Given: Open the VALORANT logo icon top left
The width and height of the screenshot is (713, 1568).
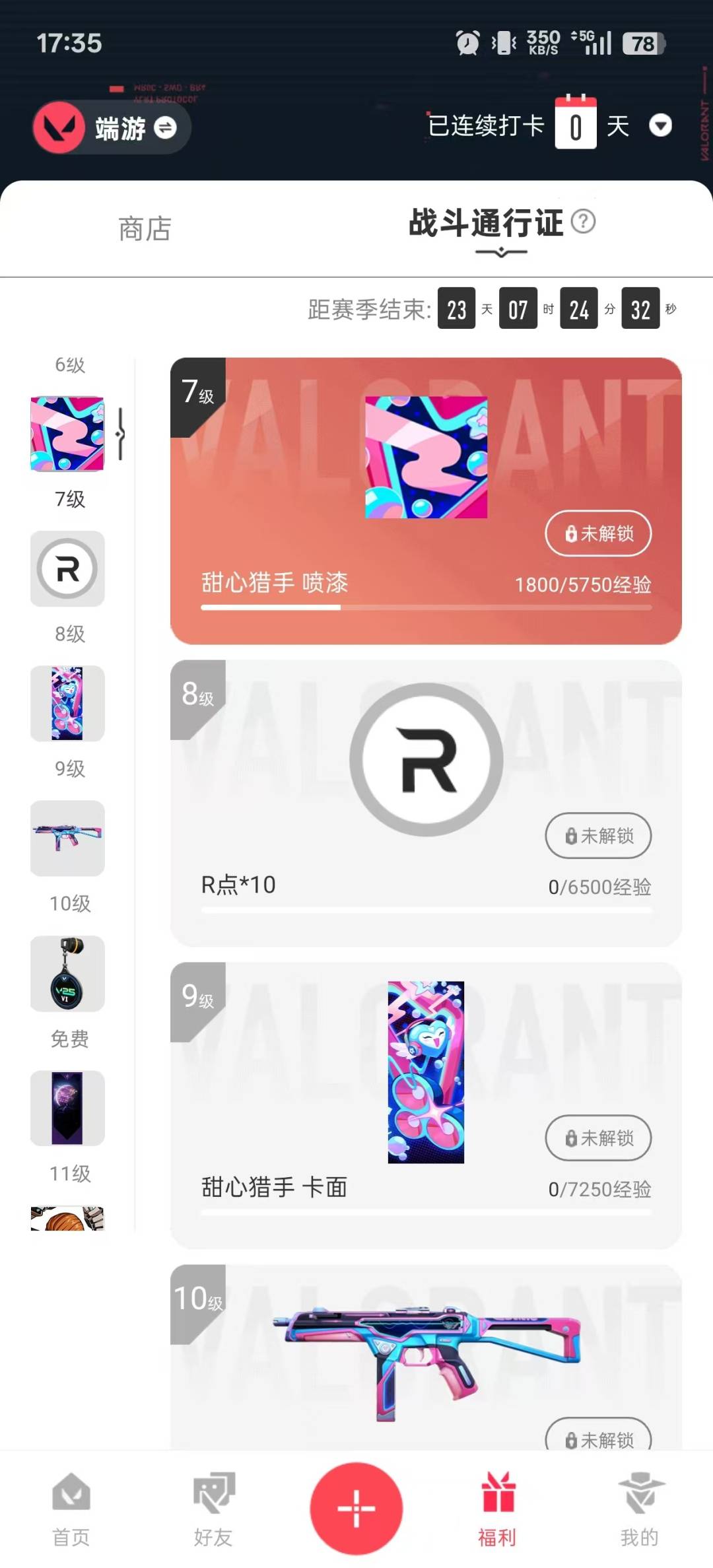Looking at the screenshot, I should coord(59,127).
